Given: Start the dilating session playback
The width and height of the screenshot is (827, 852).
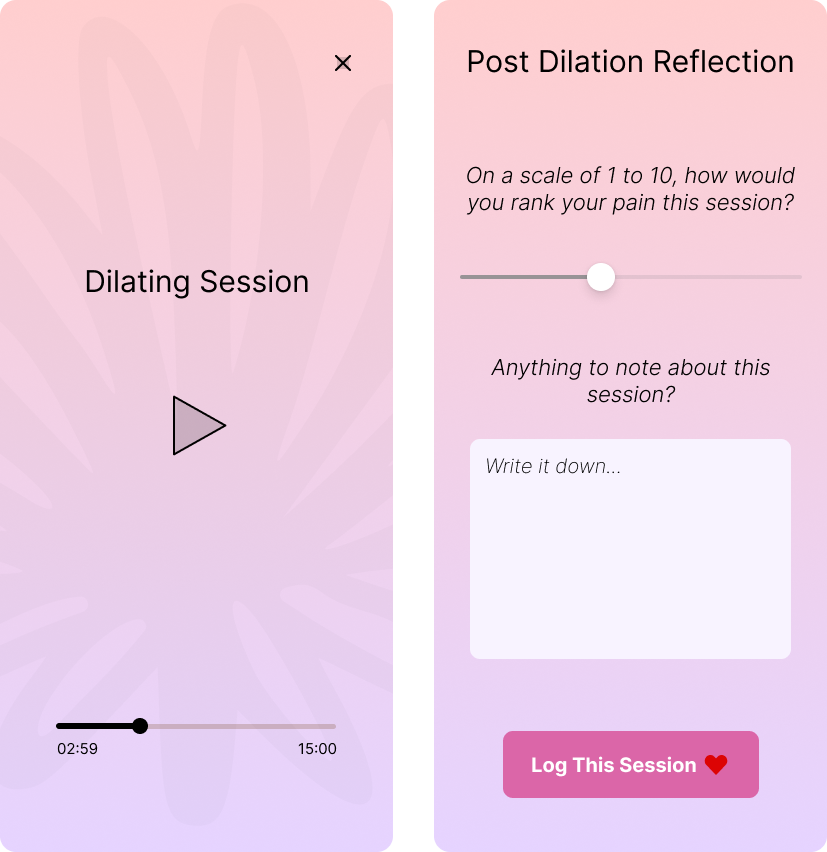Looking at the screenshot, I should 197,426.
